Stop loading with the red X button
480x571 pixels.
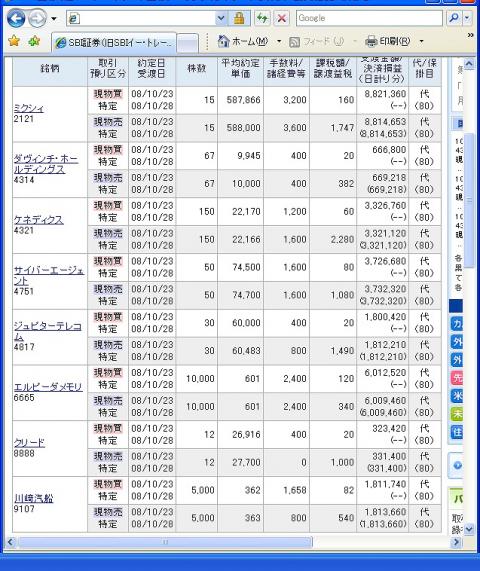(281, 18)
